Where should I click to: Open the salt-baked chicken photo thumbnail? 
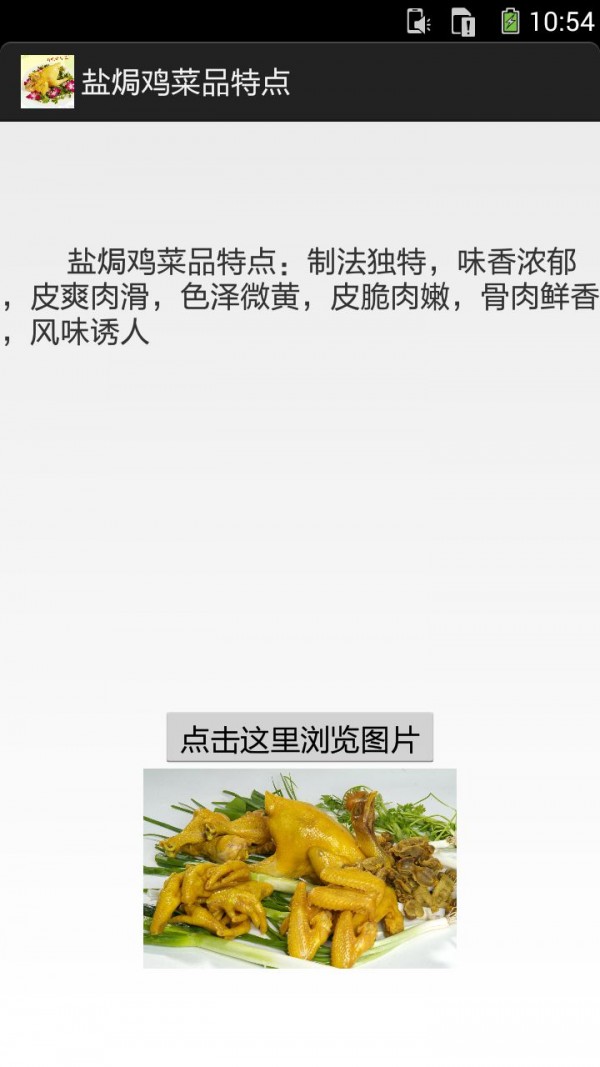click(300, 868)
